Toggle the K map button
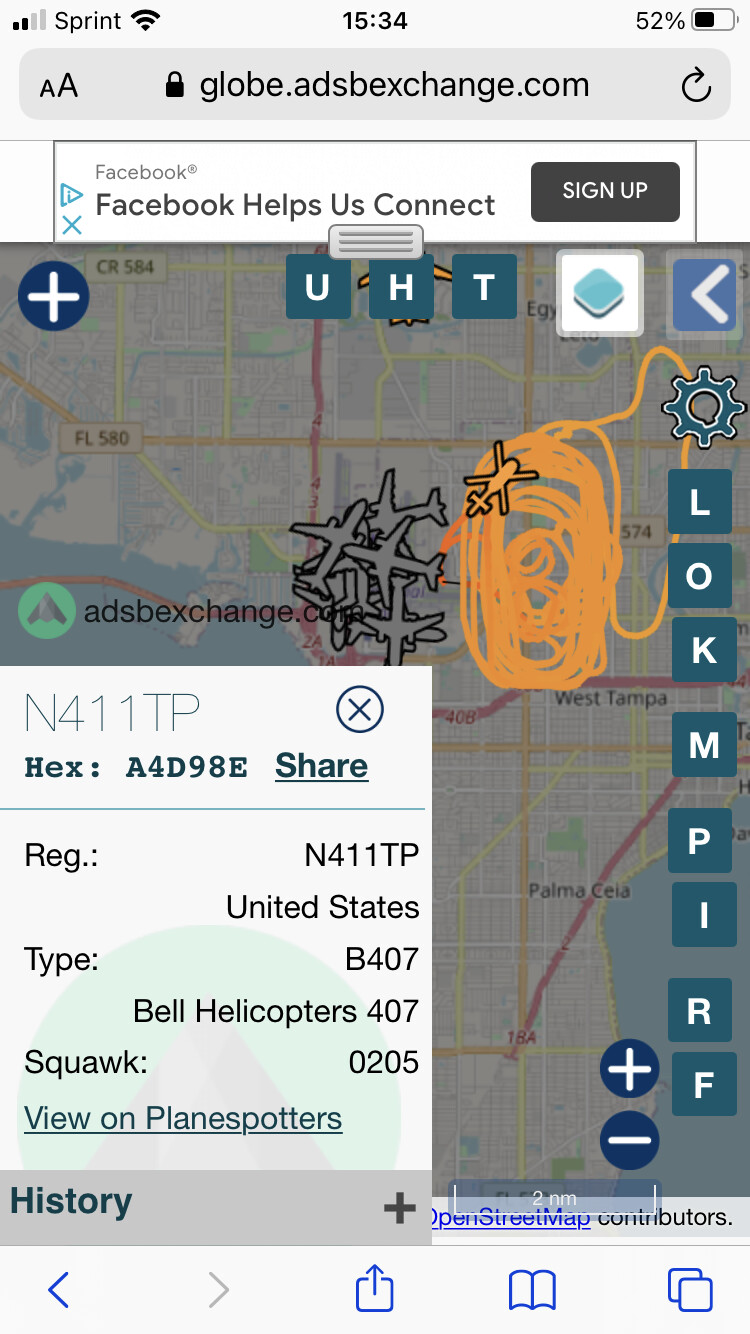The image size is (750, 1334). pos(703,650)
